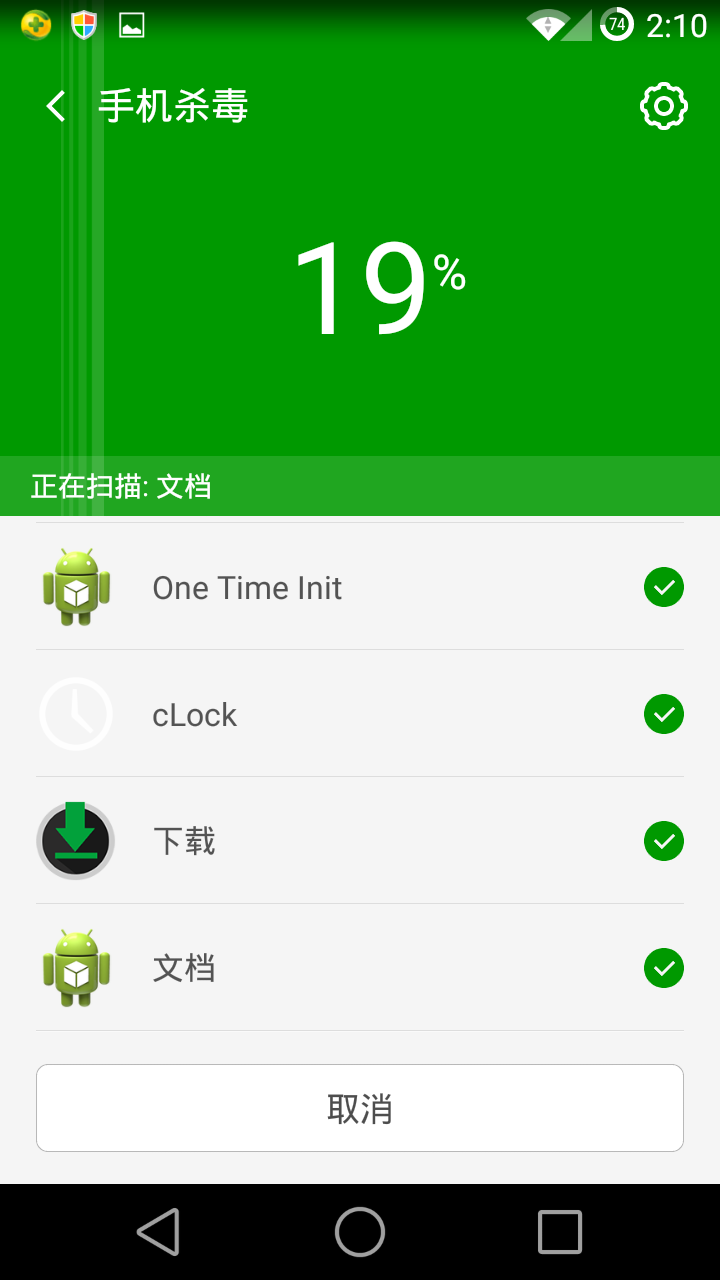Tap the recent apps square button
This screenshot has height=1280, width=720.
(560, 1232)
